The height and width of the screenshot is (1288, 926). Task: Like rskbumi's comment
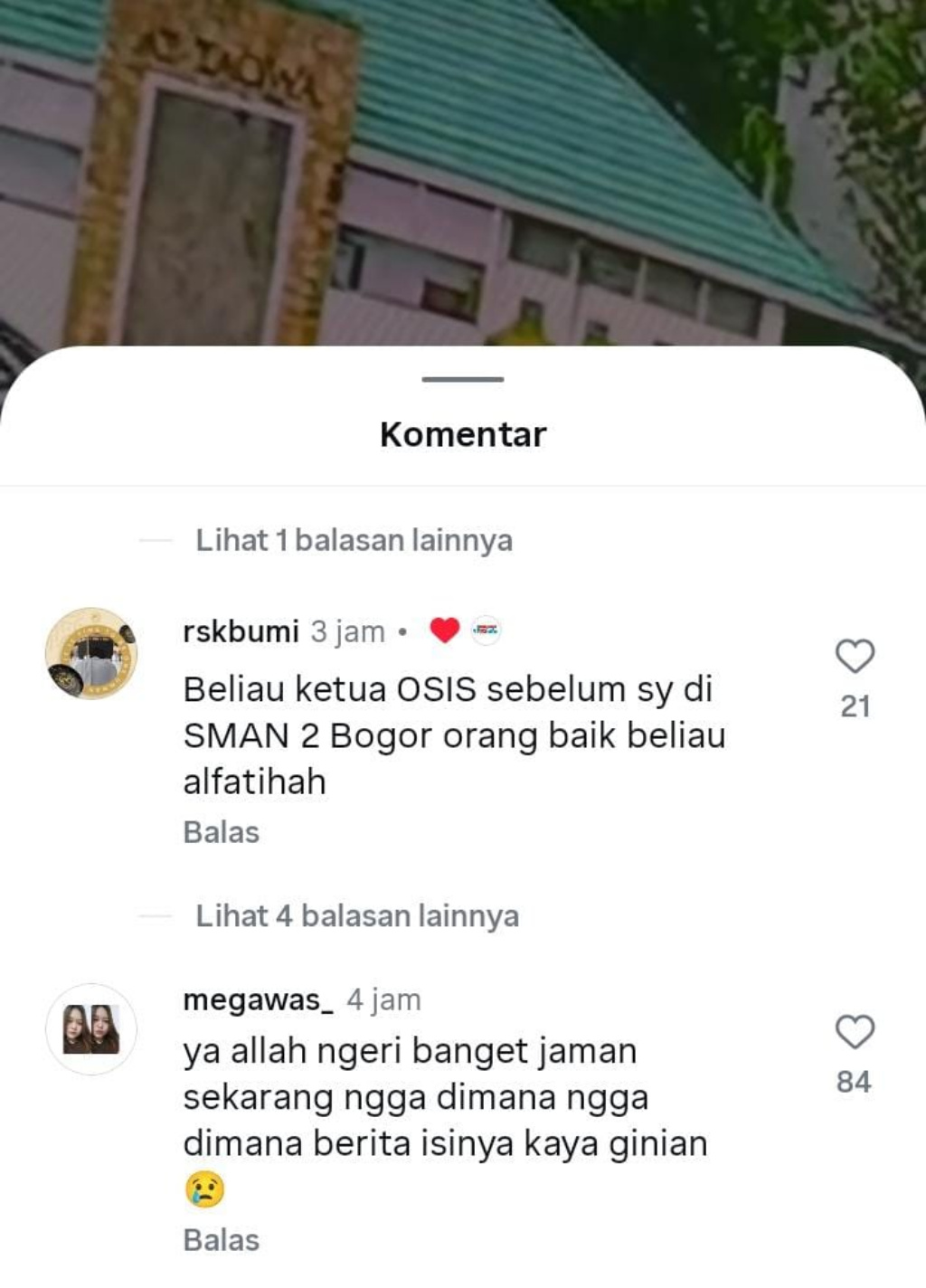tap(855, 657)
